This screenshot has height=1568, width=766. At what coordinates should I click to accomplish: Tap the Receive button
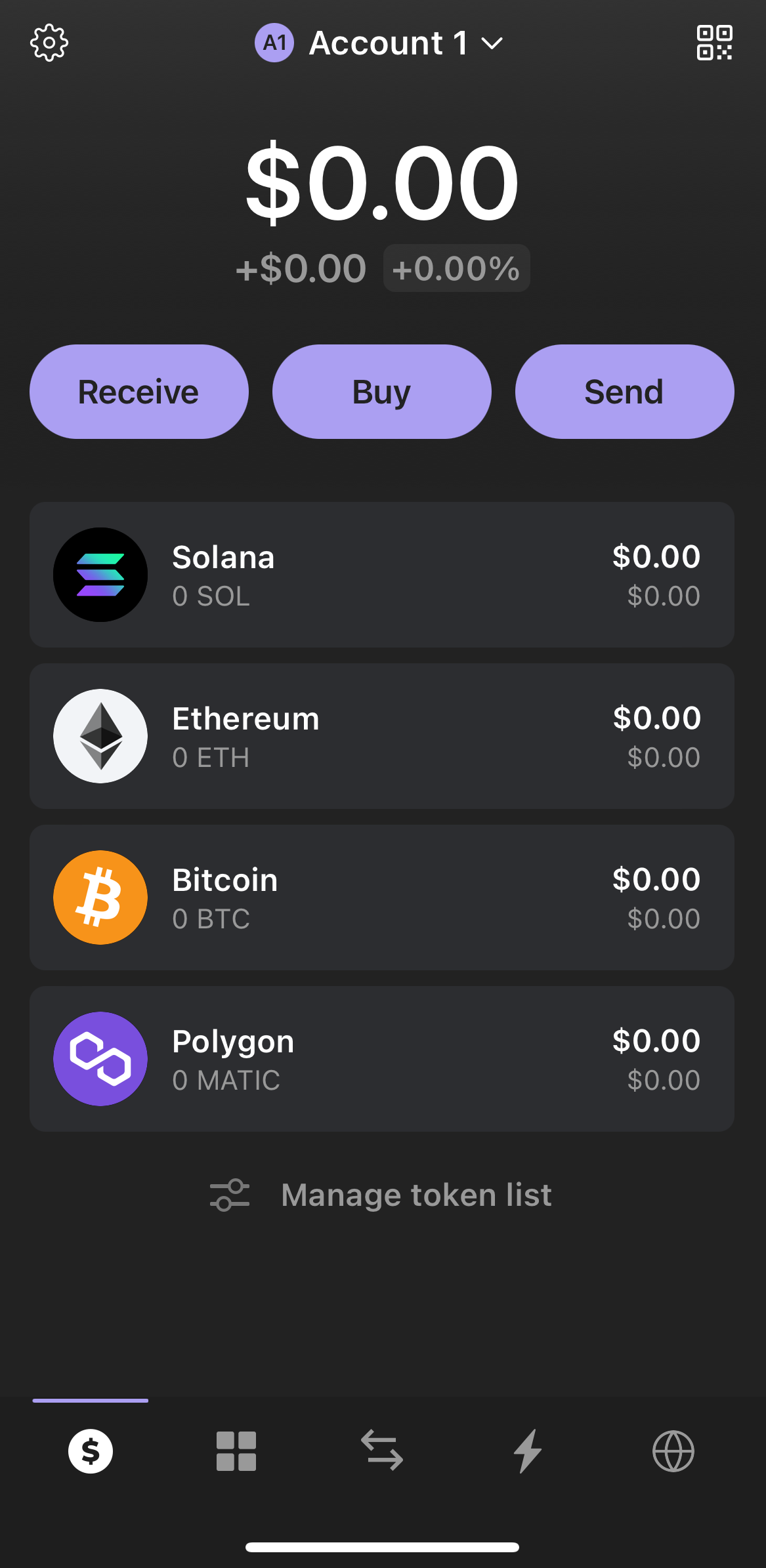[138, 392]
